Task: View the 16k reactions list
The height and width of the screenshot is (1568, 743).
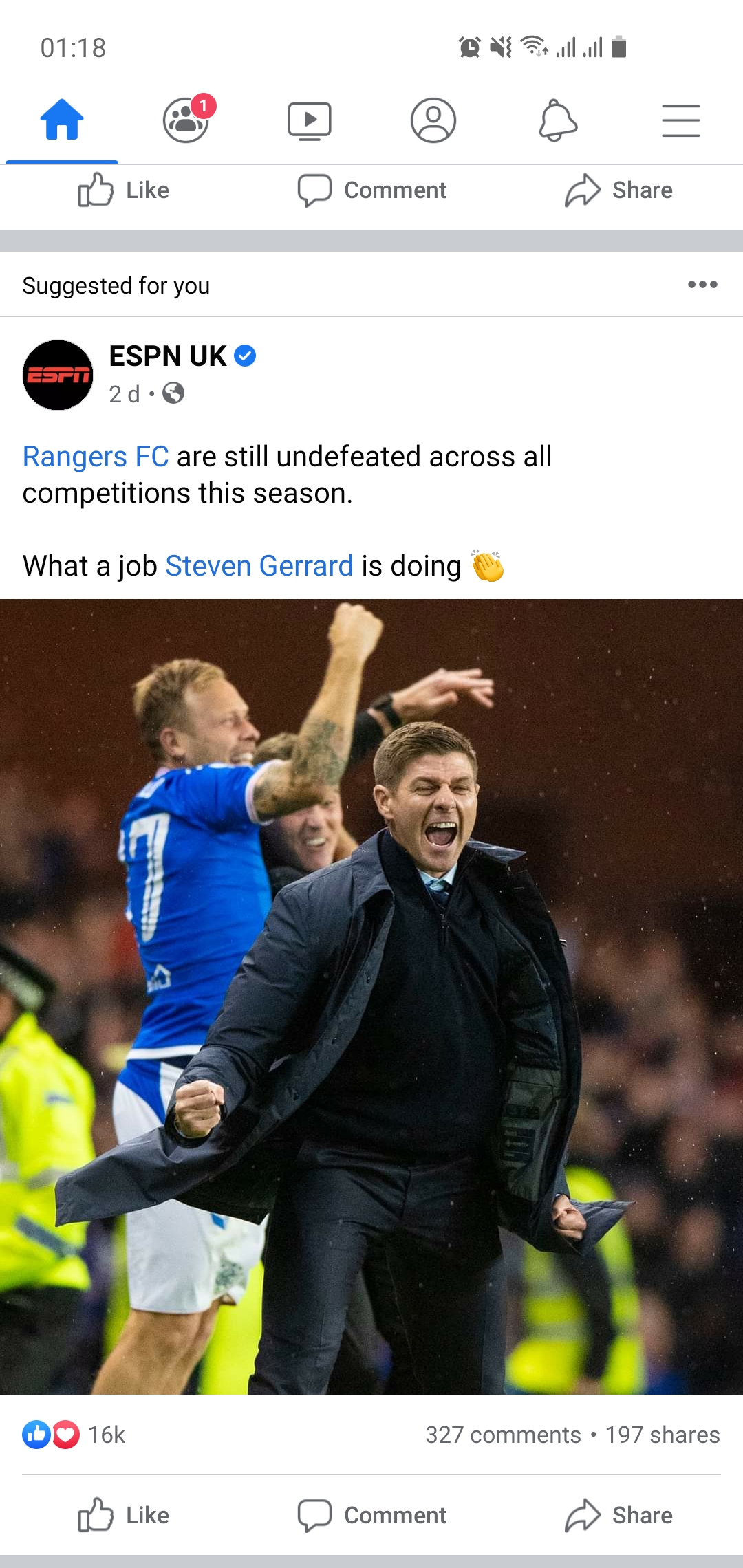Action: coord(74,1435)
